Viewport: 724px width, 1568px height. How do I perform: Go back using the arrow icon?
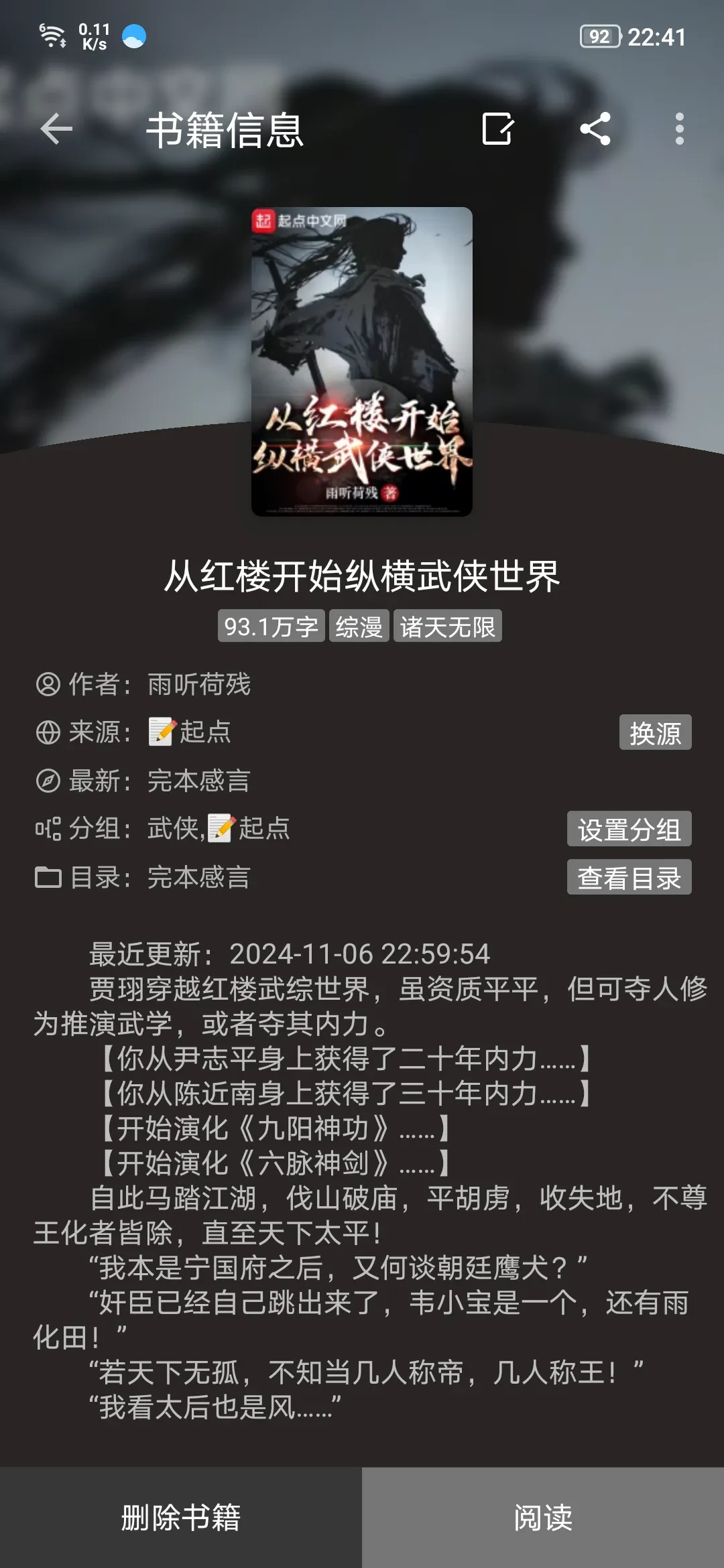click(x=56, y=129)
